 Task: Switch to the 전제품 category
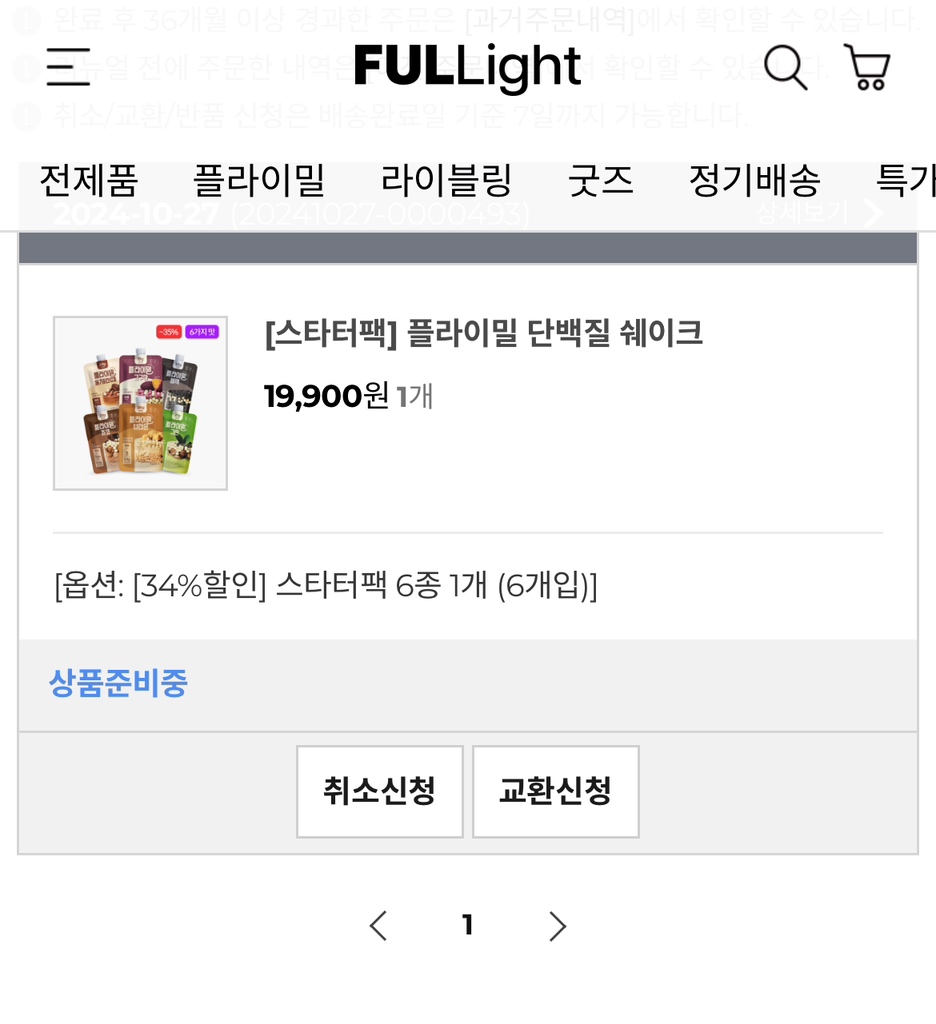pos(88,181)
